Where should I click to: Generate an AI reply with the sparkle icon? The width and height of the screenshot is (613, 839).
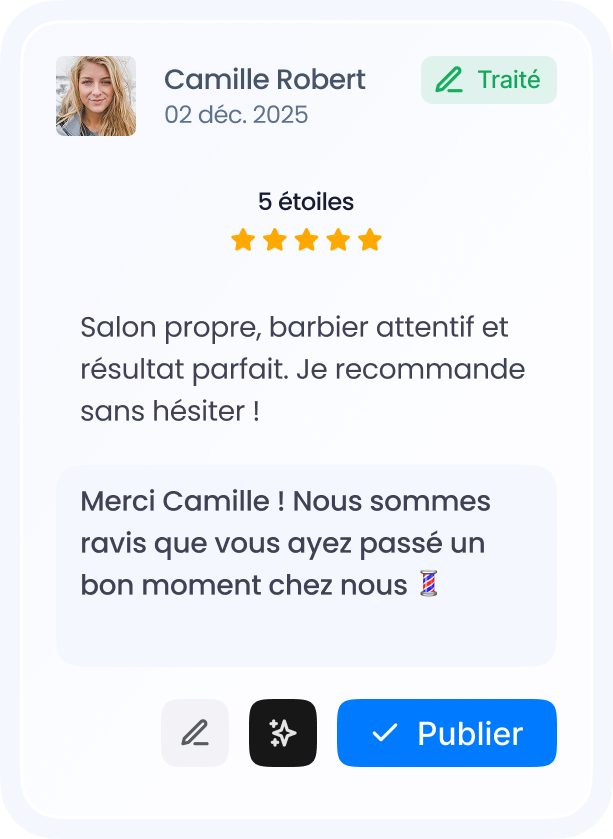[283, 733]
